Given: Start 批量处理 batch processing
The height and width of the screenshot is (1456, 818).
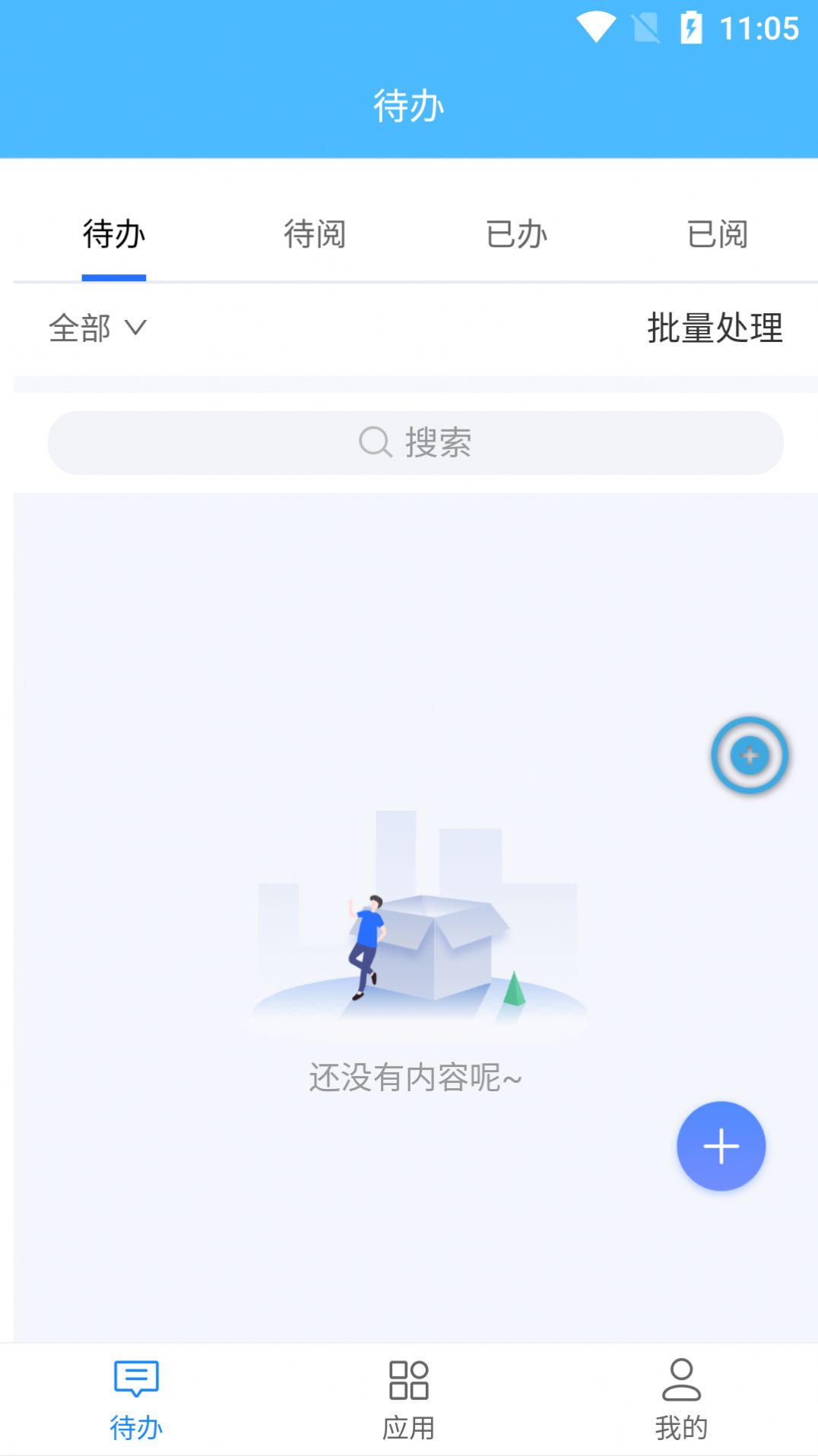Looking at the screenshot, I should click(715, 328).
